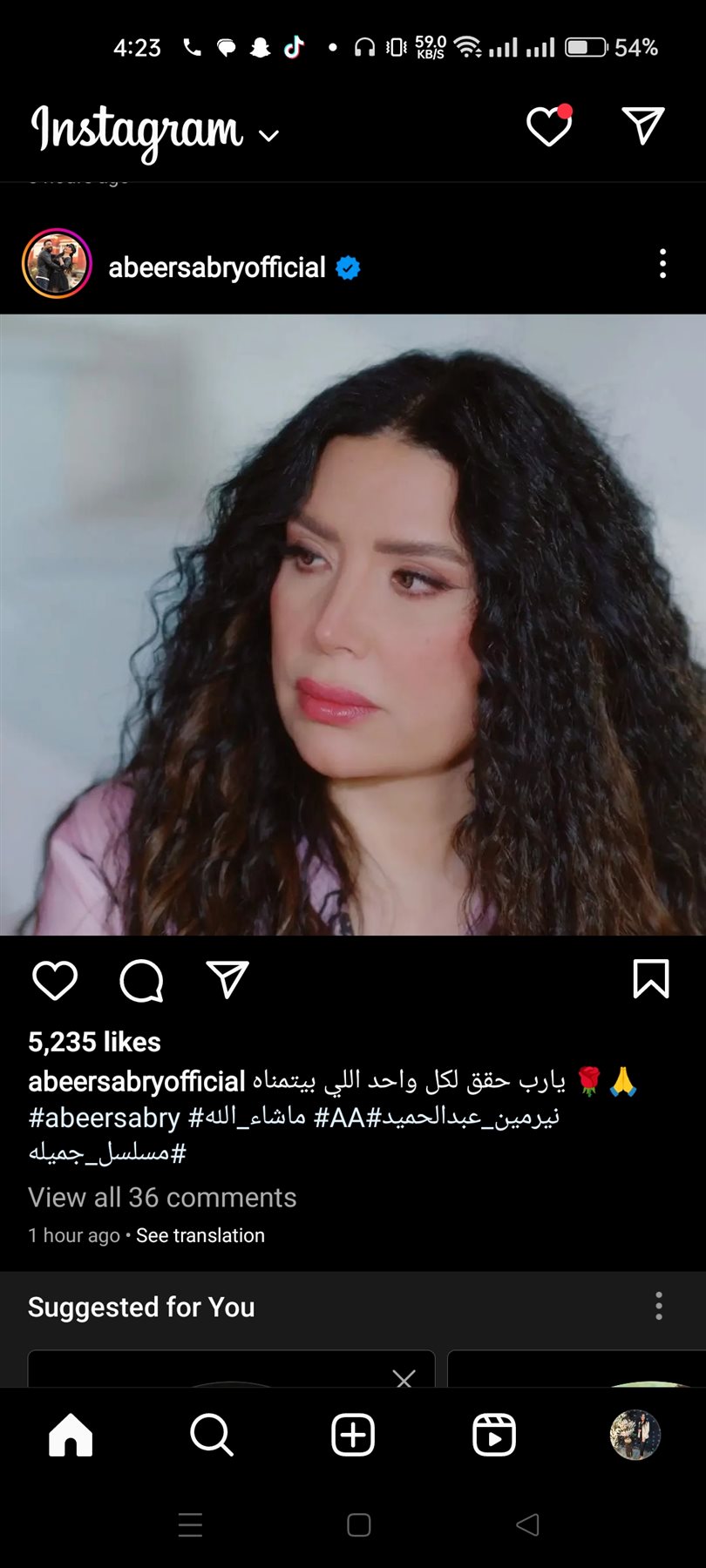Viewport: 706px width, 1568px height.
Task: Switch to the Reels tab
Action: click(x=494, y=1435)
